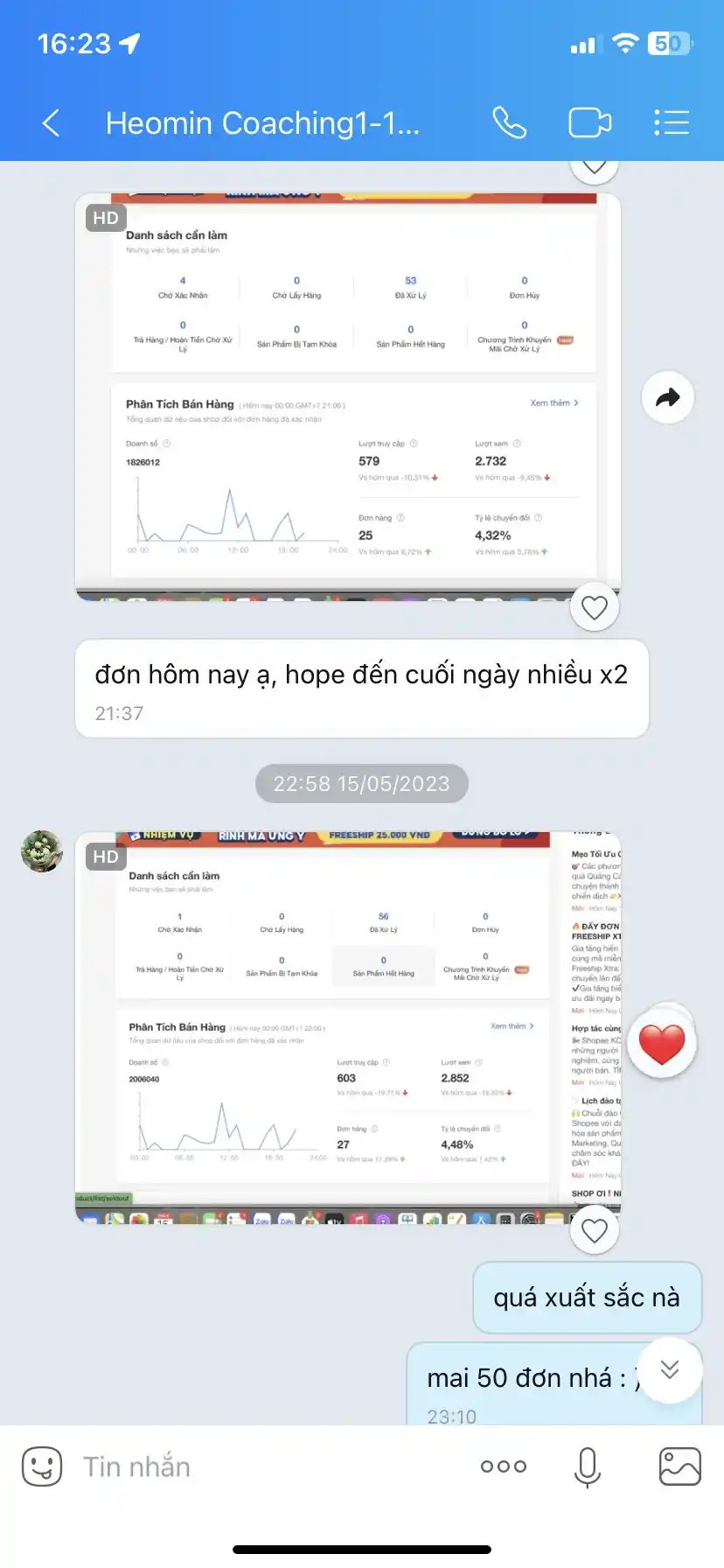Open the dashboard image showing 25 orders
The width and height of the screenshot is (724, 1568).
click(348, 396)
